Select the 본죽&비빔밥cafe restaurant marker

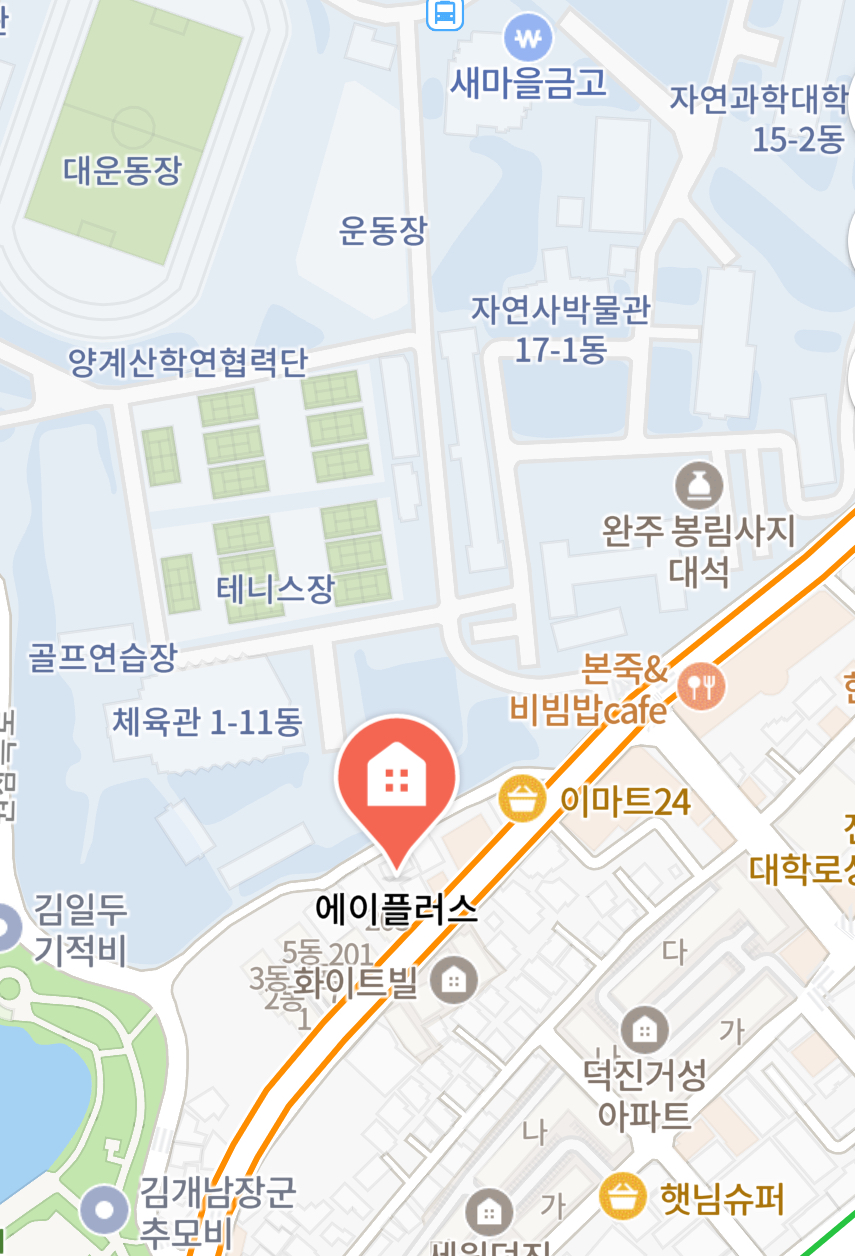coord(701,686)
